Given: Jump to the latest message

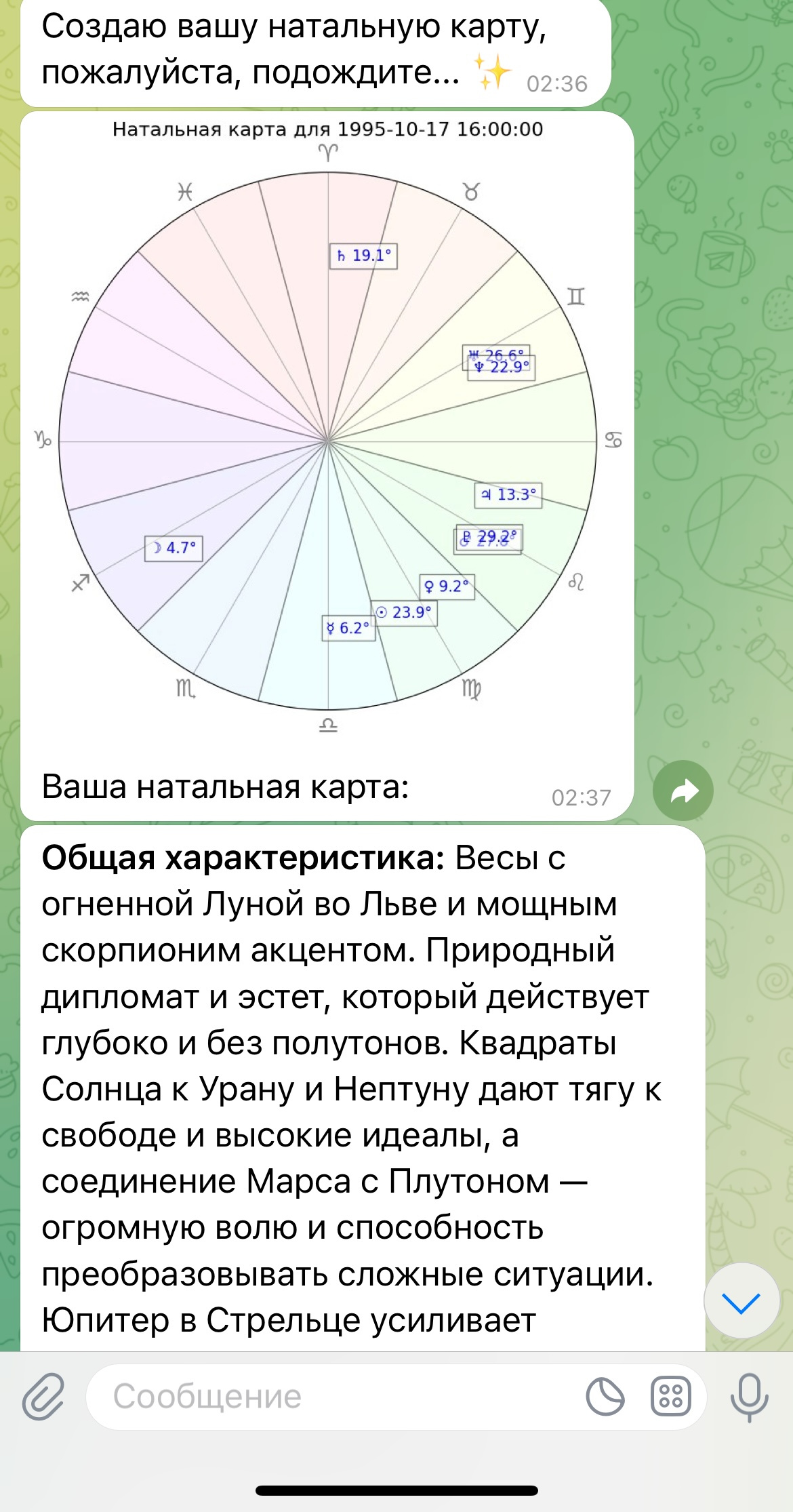Looking at the screenshot, I should (x=741, y=1300).
